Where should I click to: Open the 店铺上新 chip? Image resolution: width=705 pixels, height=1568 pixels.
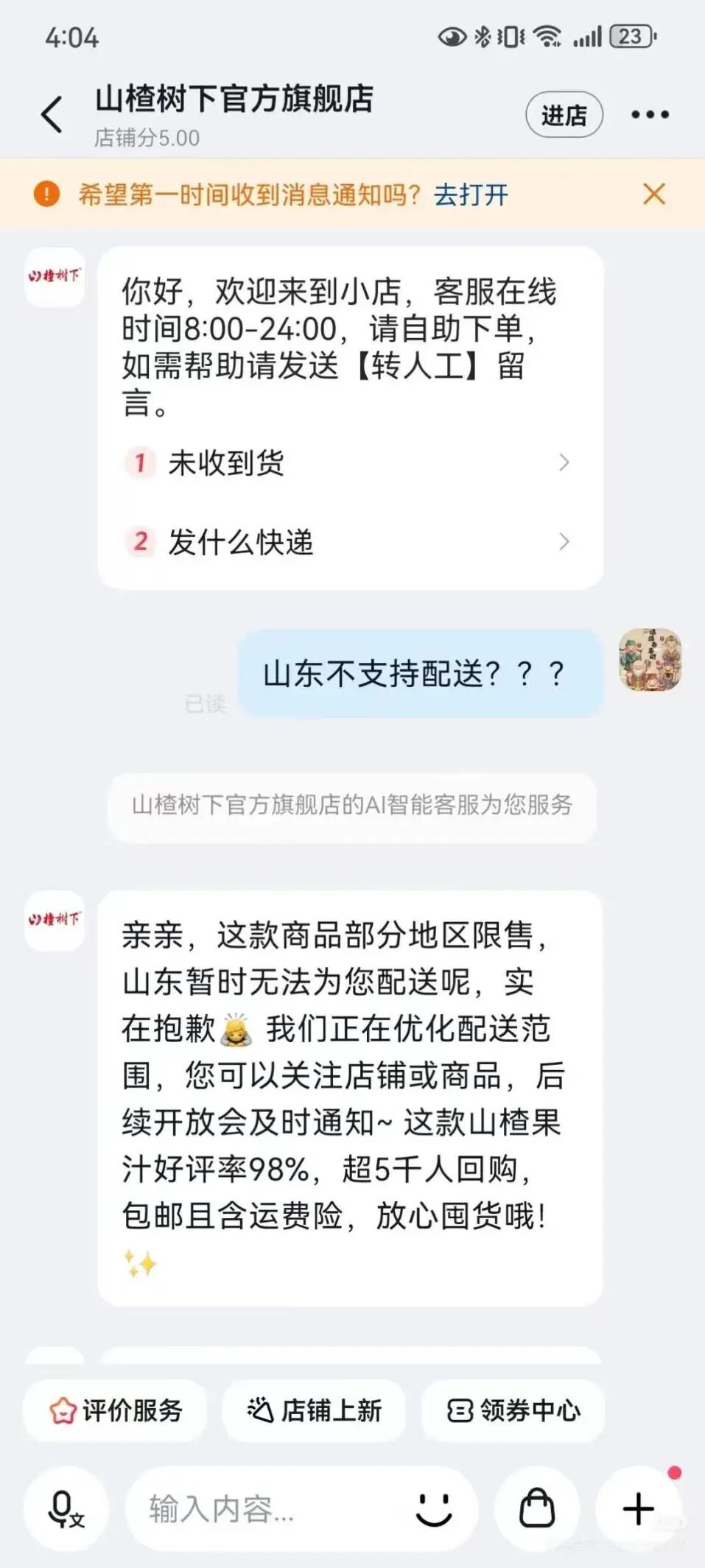(x=315, y=1410)
